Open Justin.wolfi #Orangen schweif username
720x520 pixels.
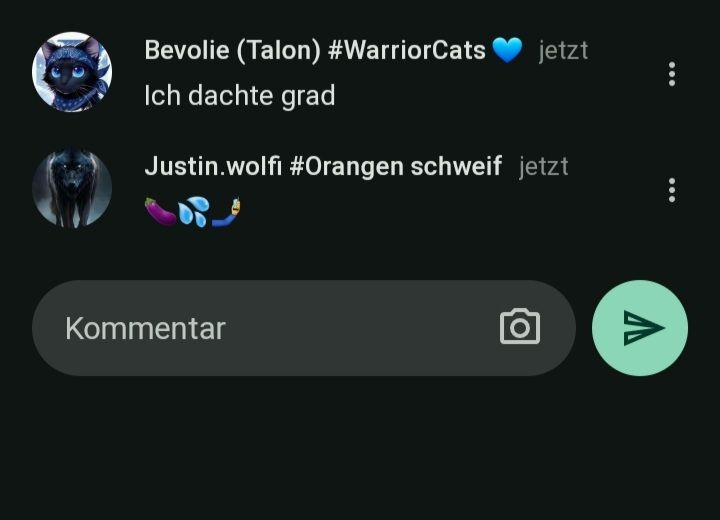tap(323, 166)
